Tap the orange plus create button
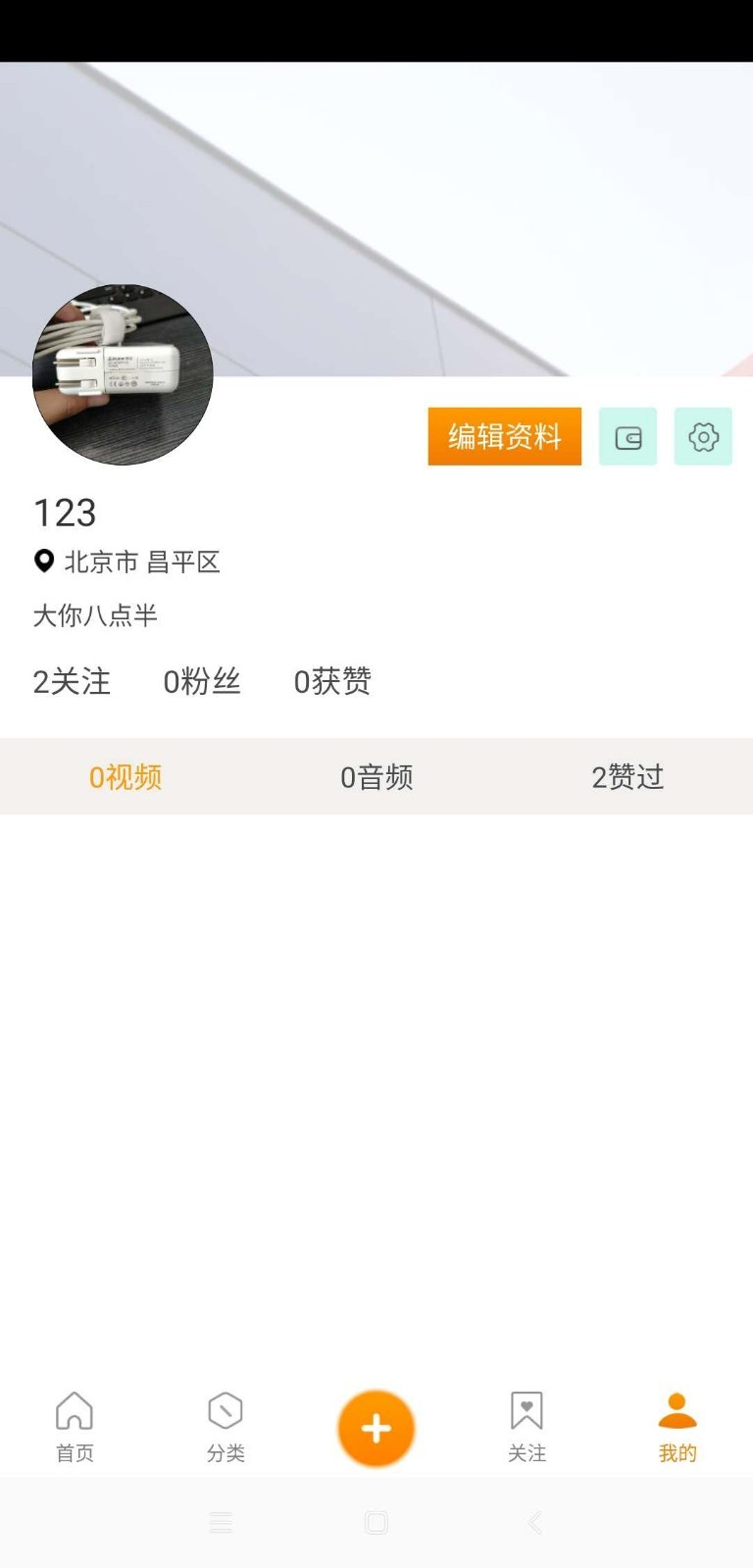Image resolution: width=753 pixels, height=1568 pixels. (x=376, y=1428)
